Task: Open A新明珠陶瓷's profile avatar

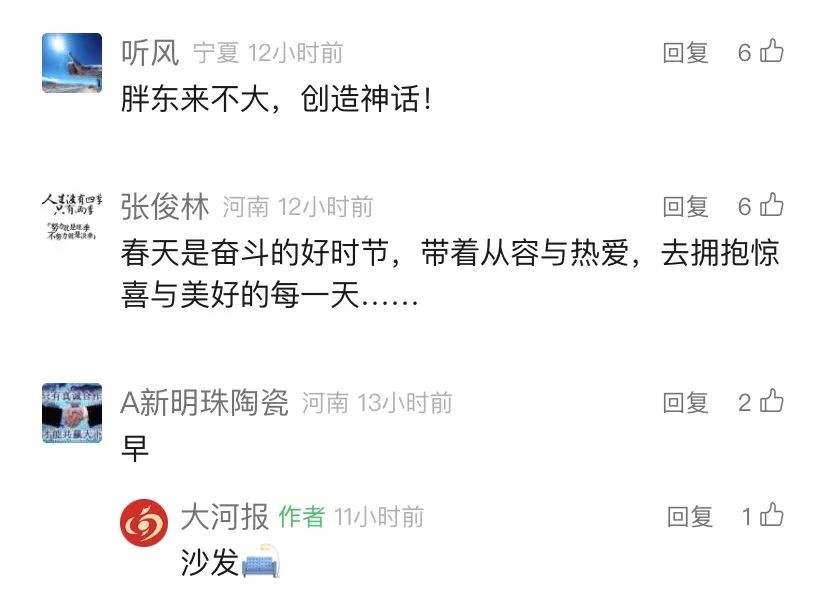Action: pos(72,413)
